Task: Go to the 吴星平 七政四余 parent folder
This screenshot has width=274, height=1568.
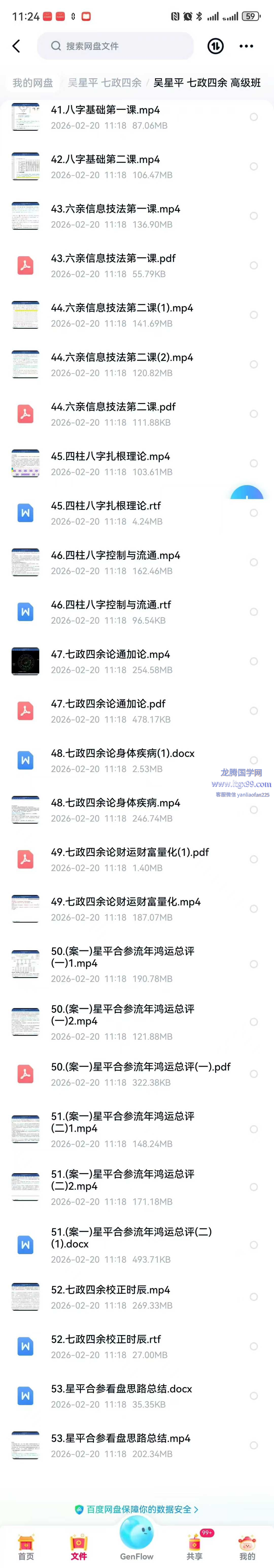Action: (x=105, y=83)
